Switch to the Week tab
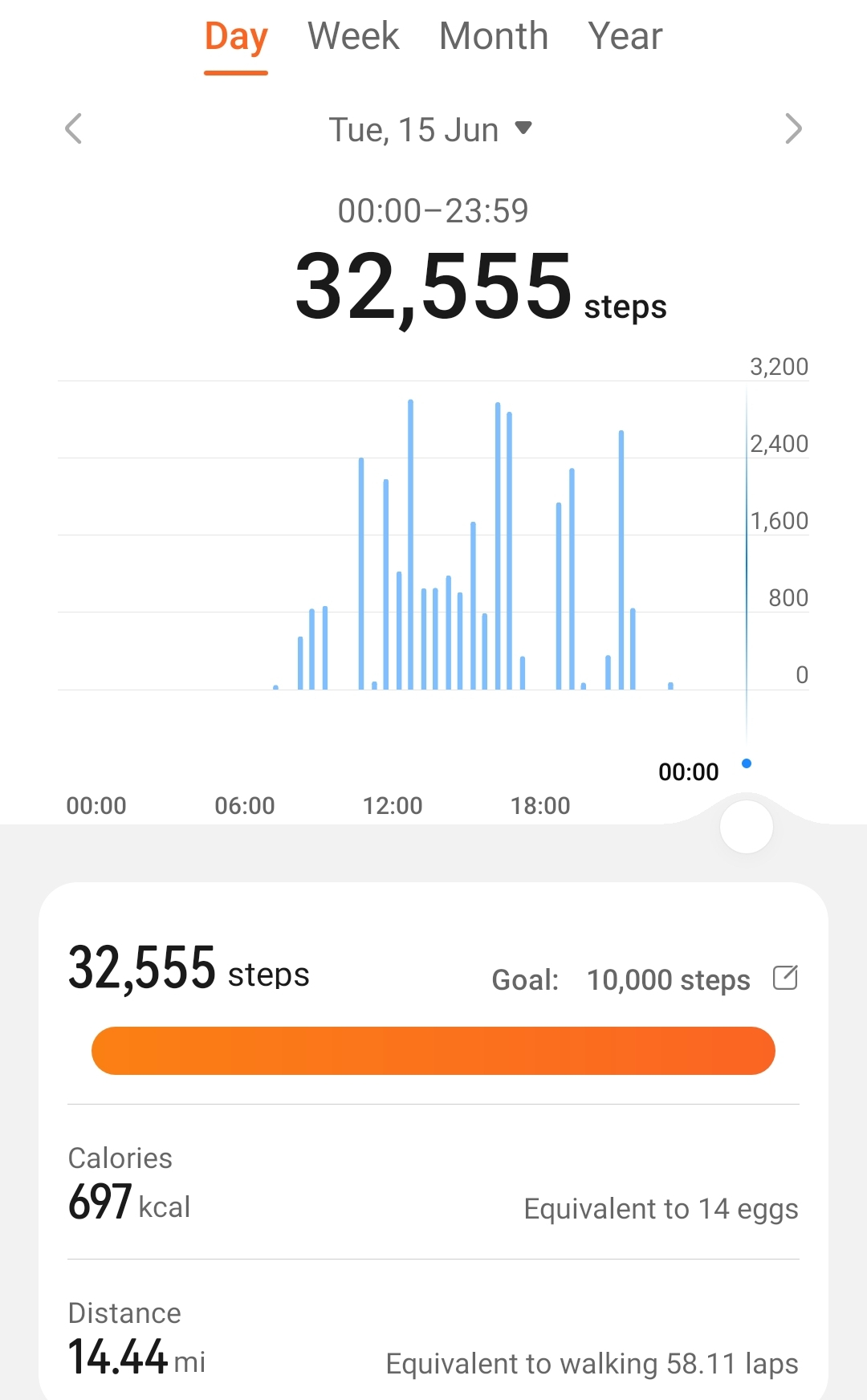 353,37
